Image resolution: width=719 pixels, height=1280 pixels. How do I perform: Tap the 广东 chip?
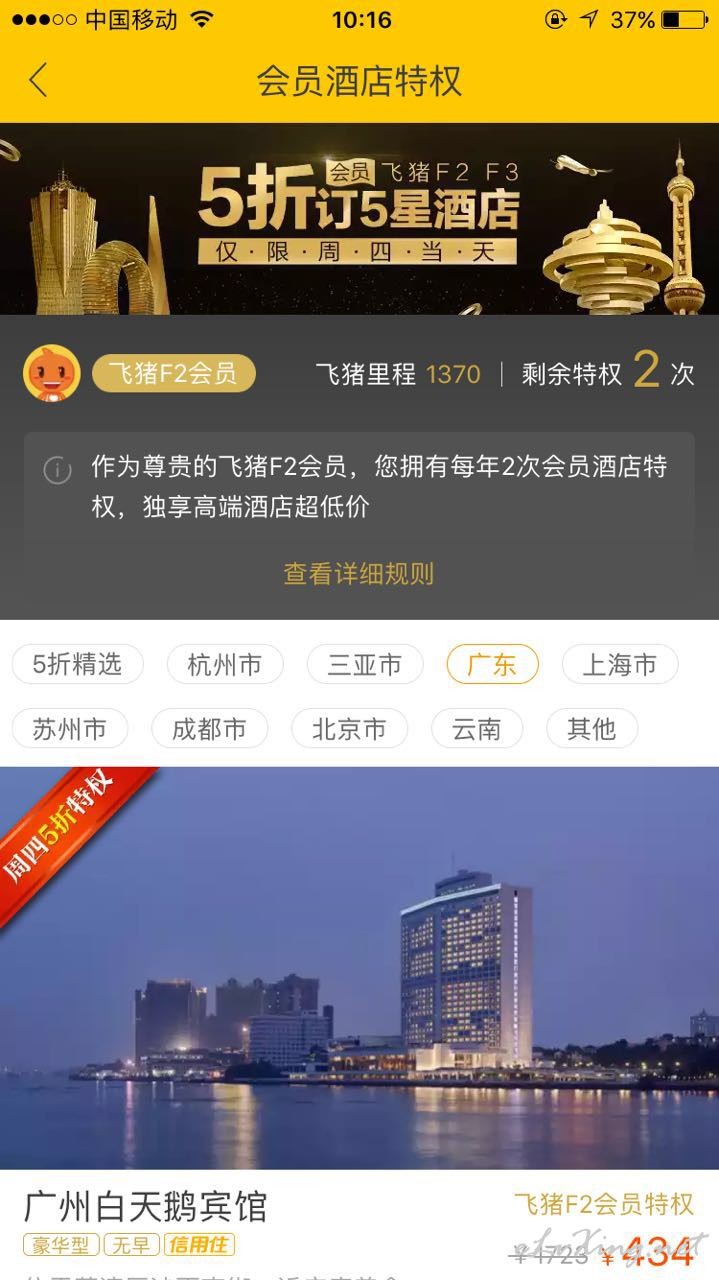(492, 665)
